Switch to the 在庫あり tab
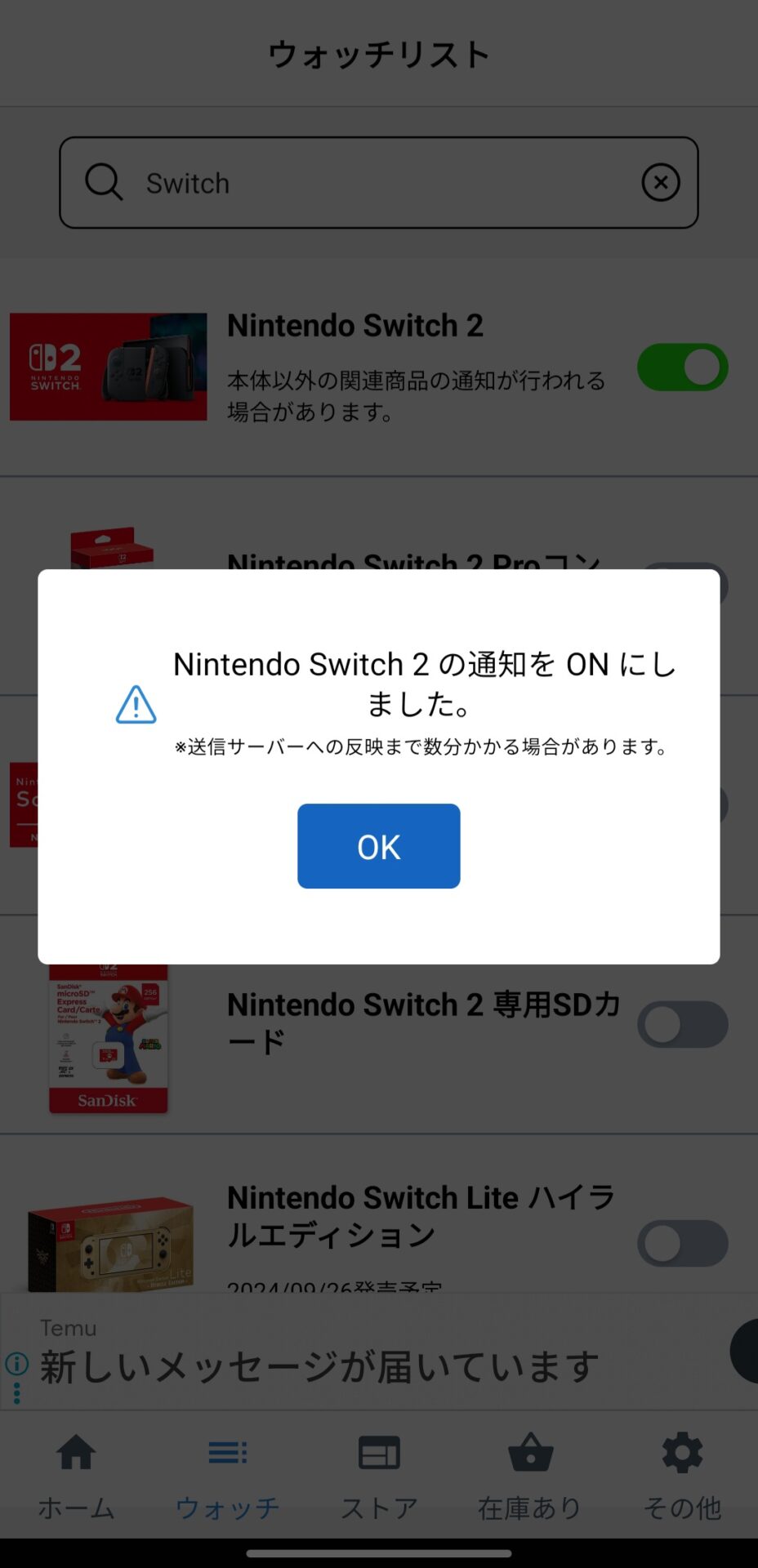Image resolution: width=758 pixels, height=1568 pixels. click(x=530, y=1477)
